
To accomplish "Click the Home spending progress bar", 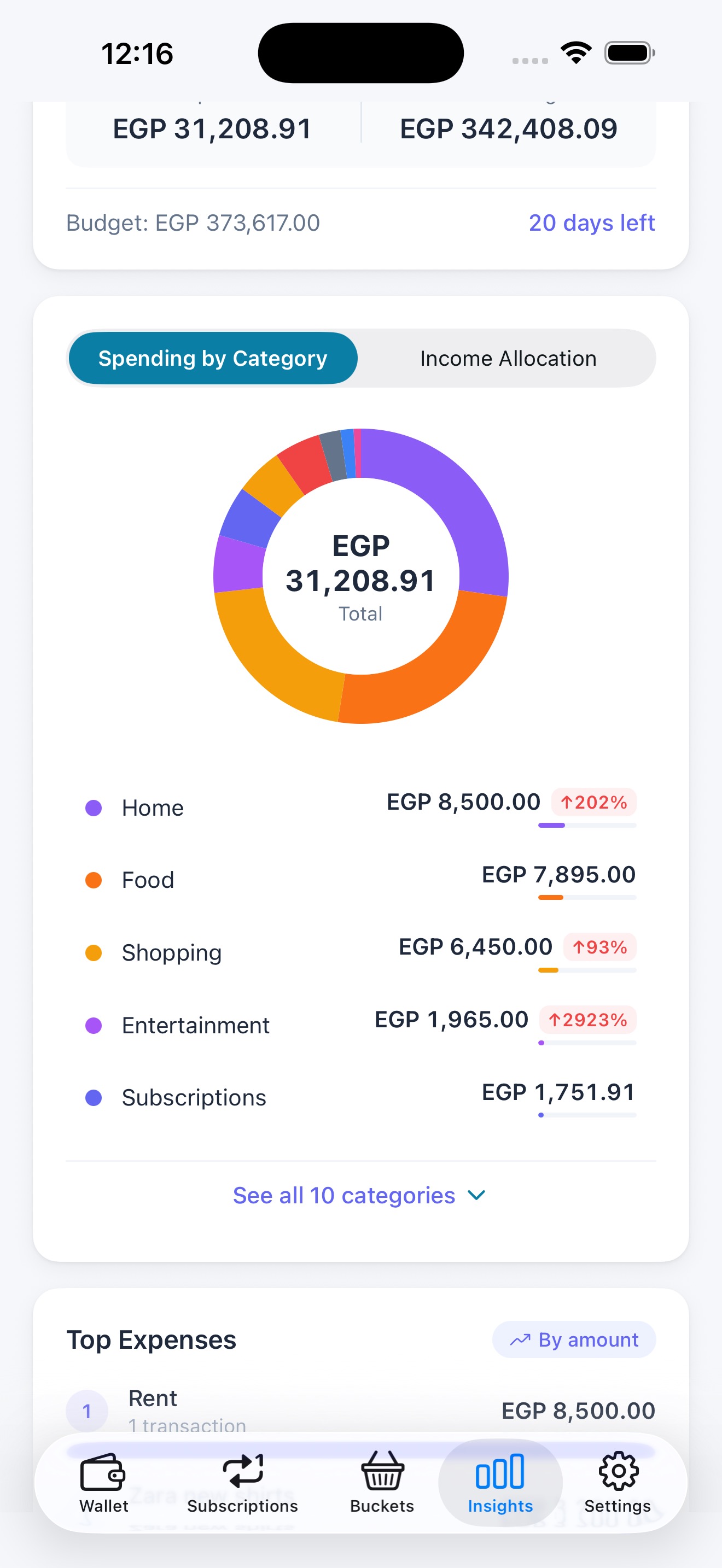I will coord(587,826).
